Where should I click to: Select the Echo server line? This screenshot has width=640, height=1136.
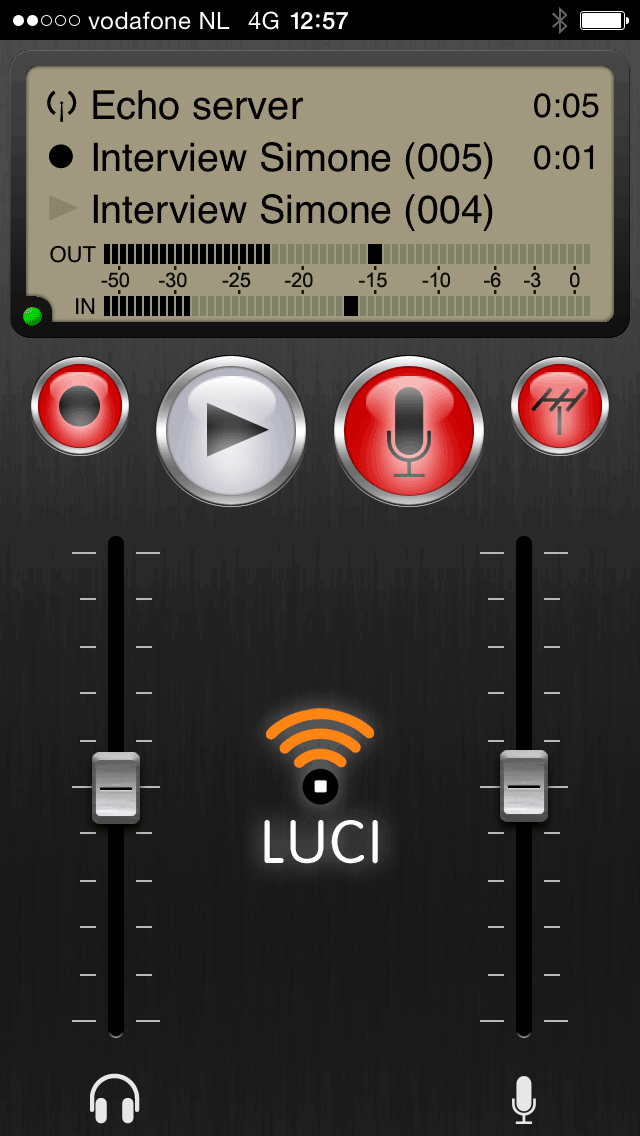(x=323, y=106)
